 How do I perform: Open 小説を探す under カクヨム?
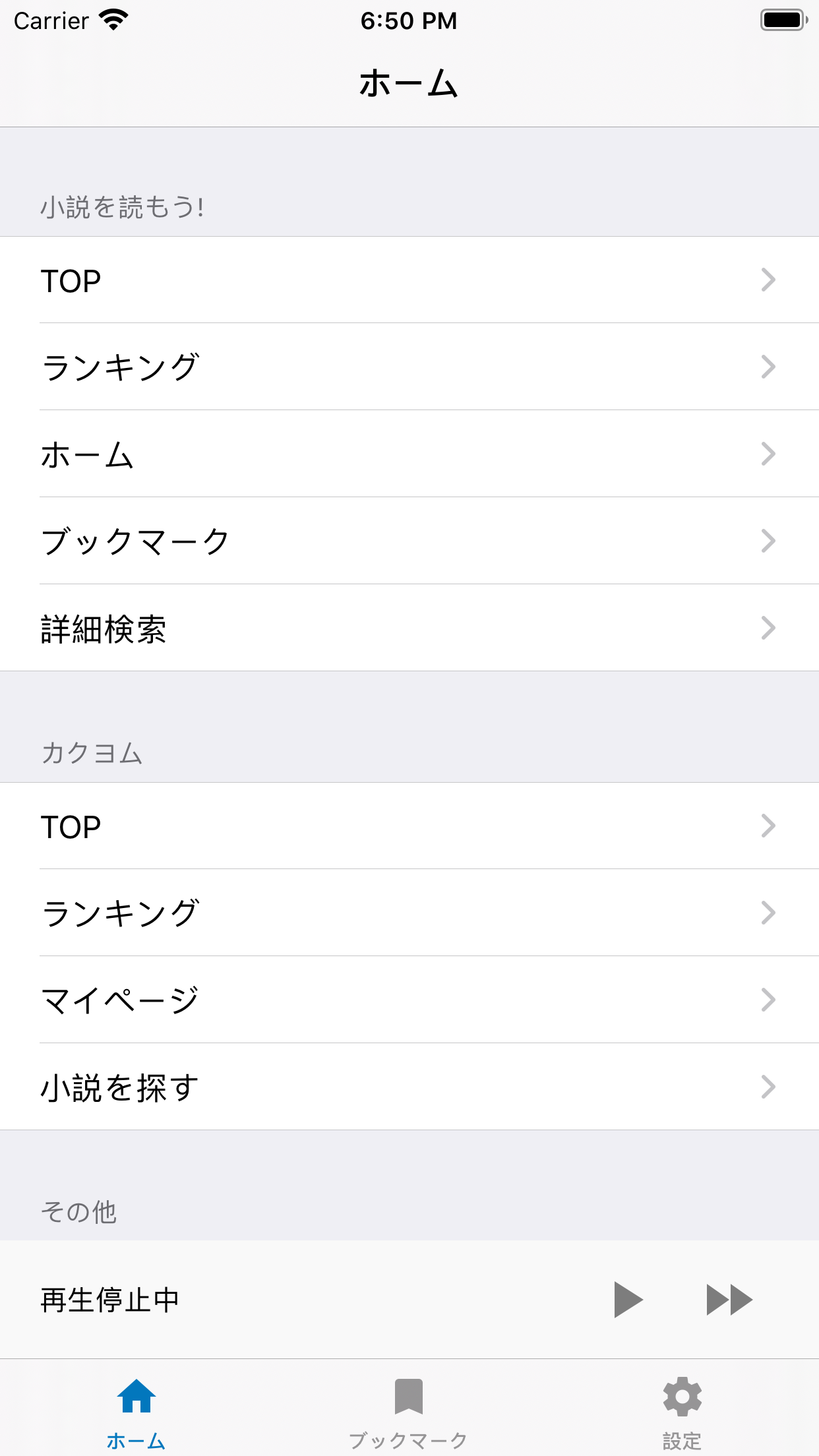[x=409, y=1087]
